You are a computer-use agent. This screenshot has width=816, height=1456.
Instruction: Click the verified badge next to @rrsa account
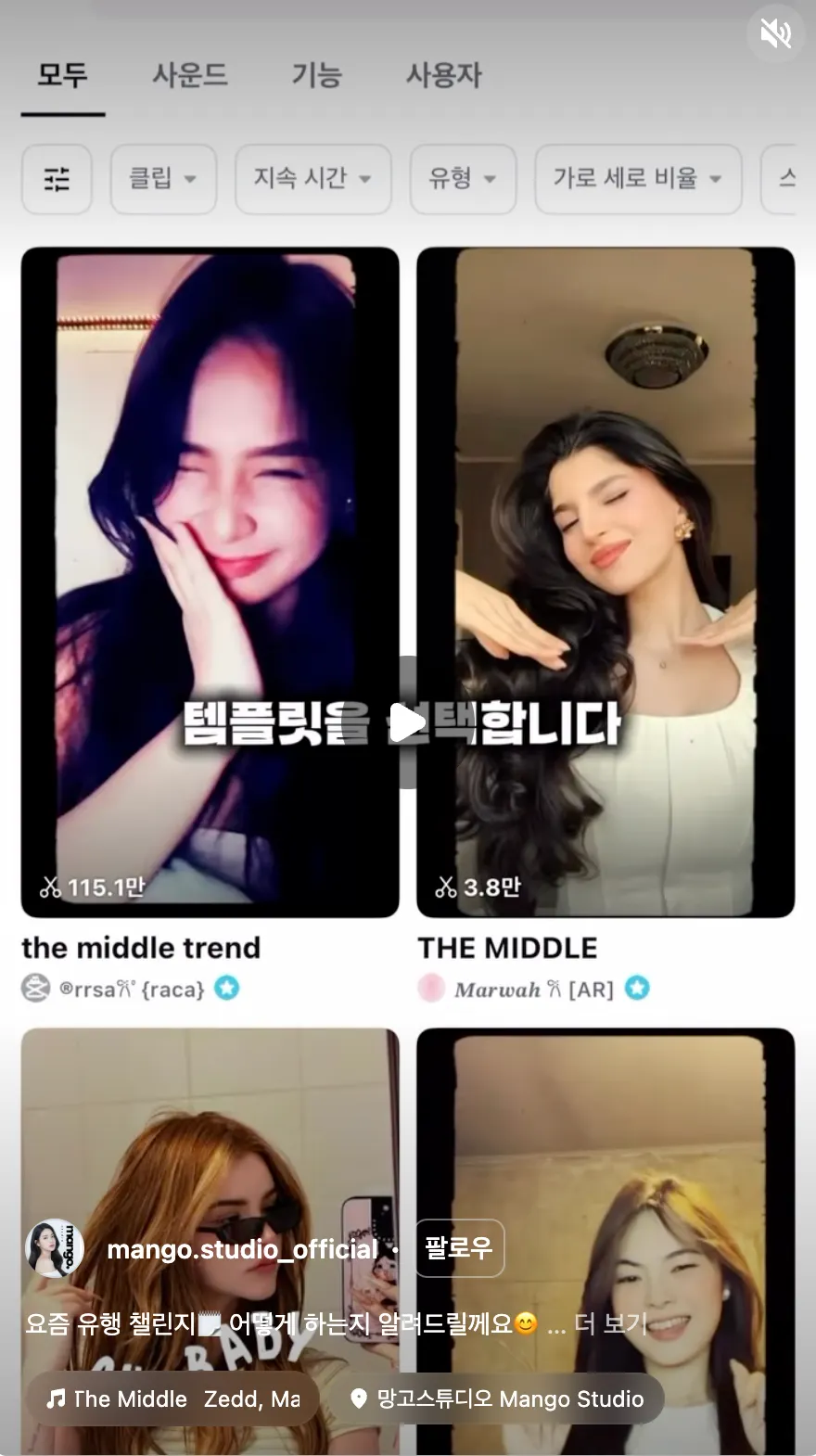click(226, 989)
